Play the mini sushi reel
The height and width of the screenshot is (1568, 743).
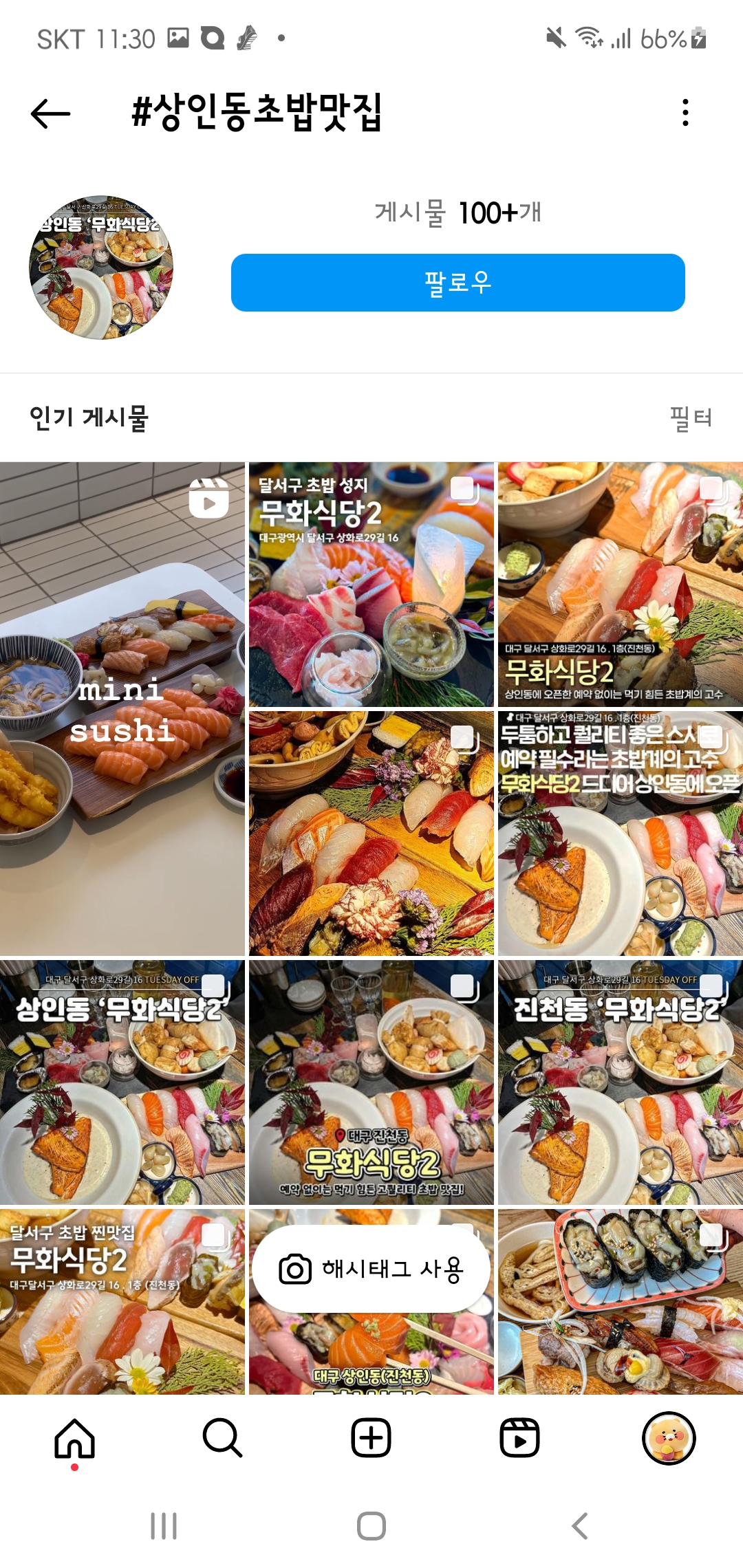122,708
